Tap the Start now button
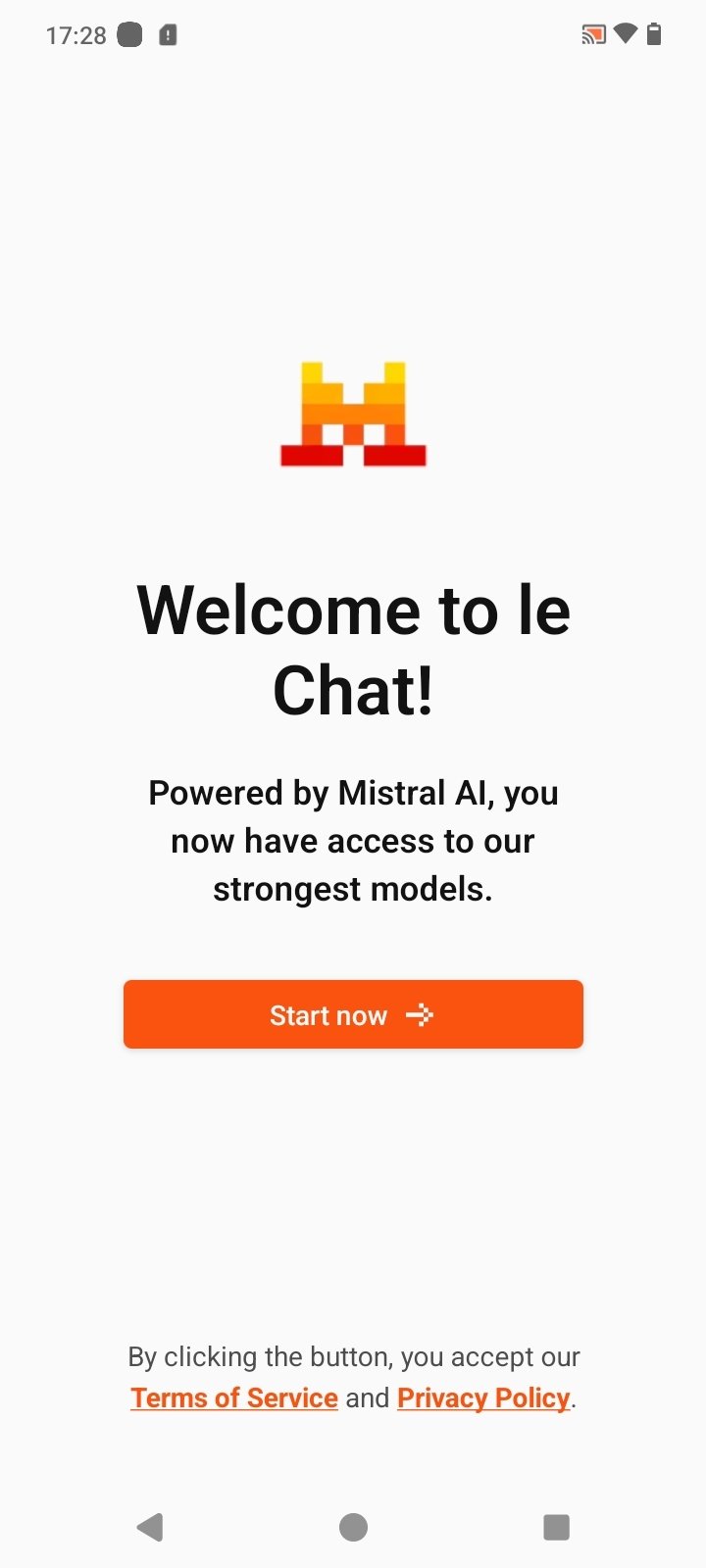706x1568 pixels. click(x=353, y=1014)
